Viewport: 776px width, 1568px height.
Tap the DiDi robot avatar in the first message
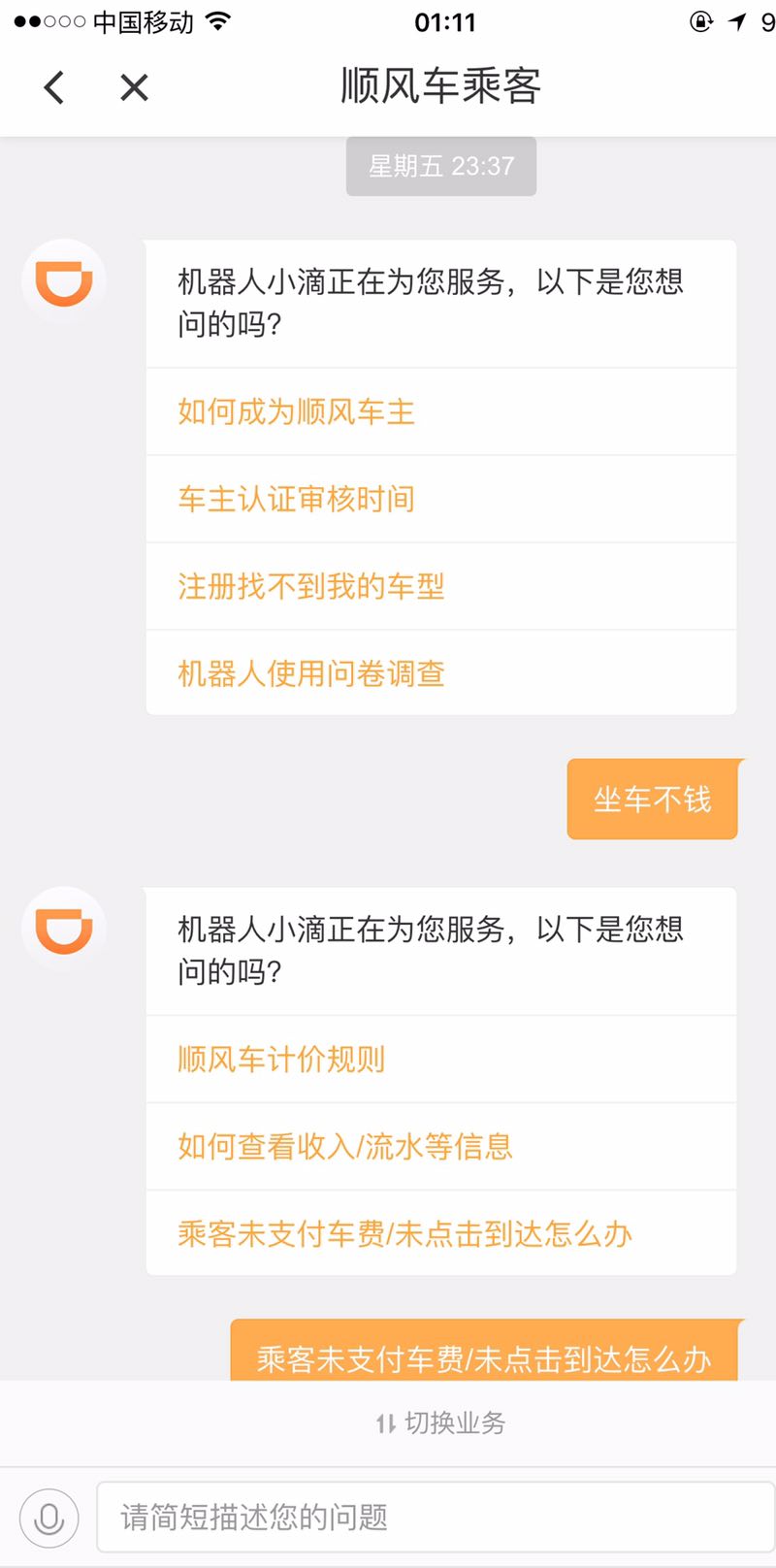64,280
